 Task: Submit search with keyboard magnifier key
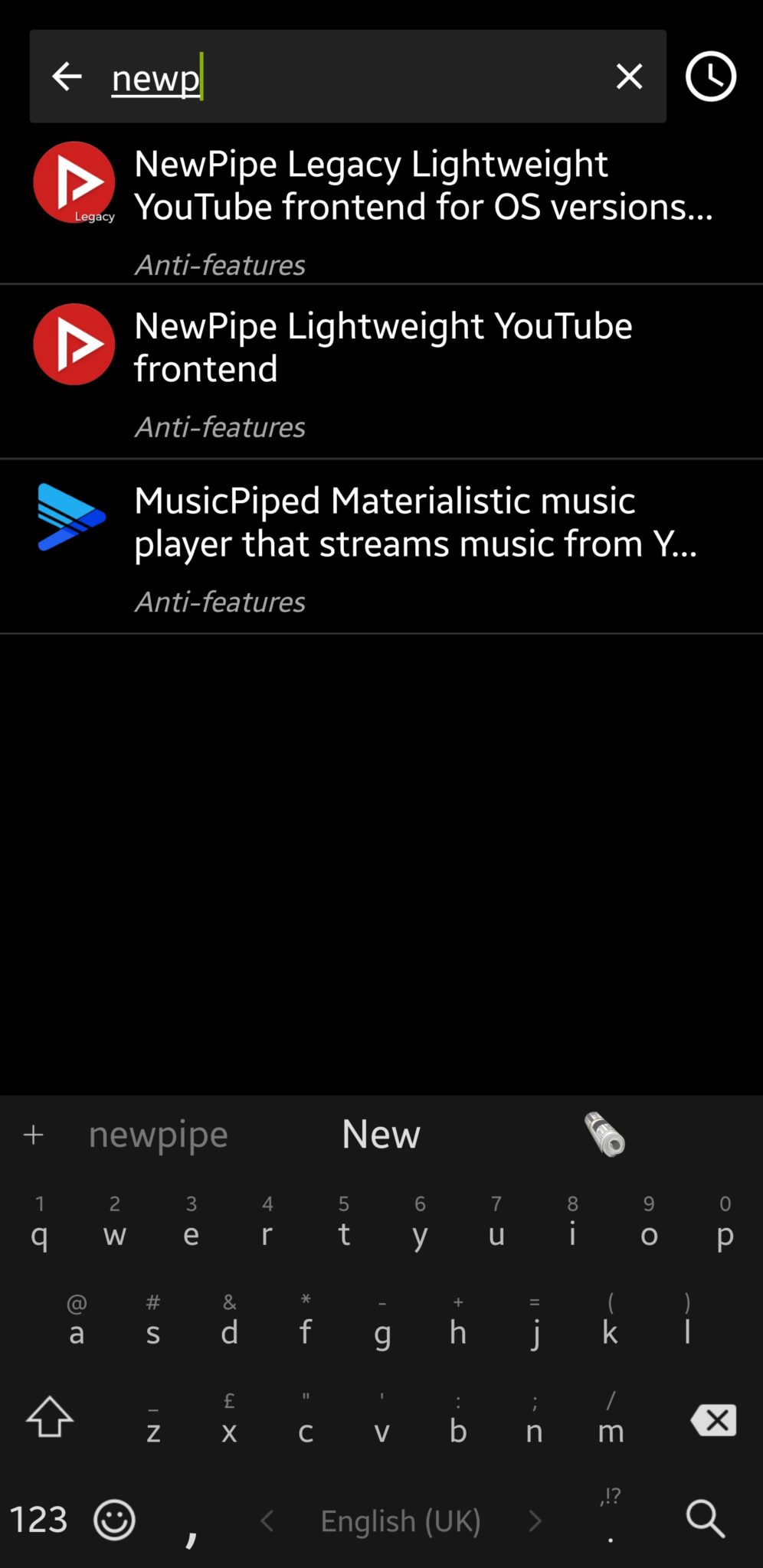click(706, 1519)
